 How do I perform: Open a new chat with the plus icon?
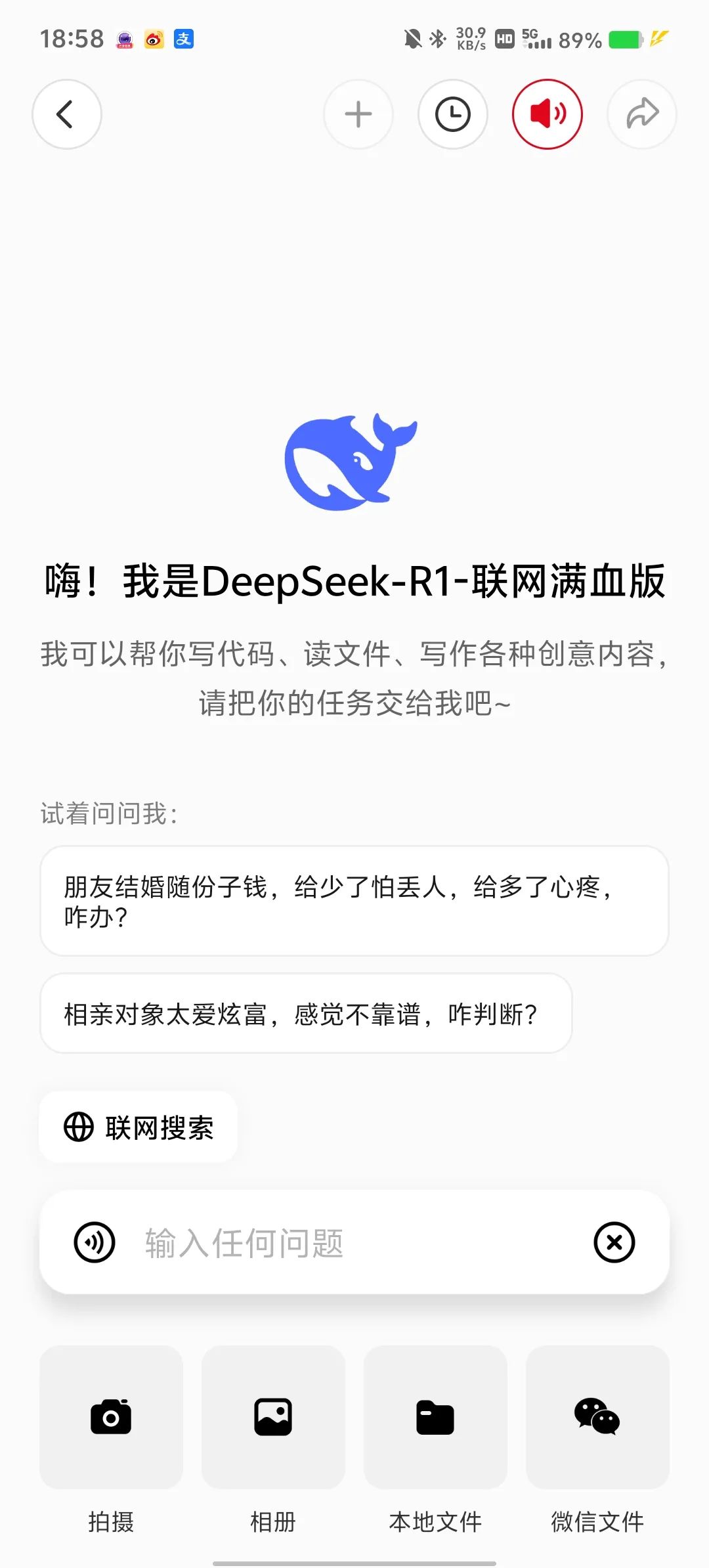coord(358,114)
